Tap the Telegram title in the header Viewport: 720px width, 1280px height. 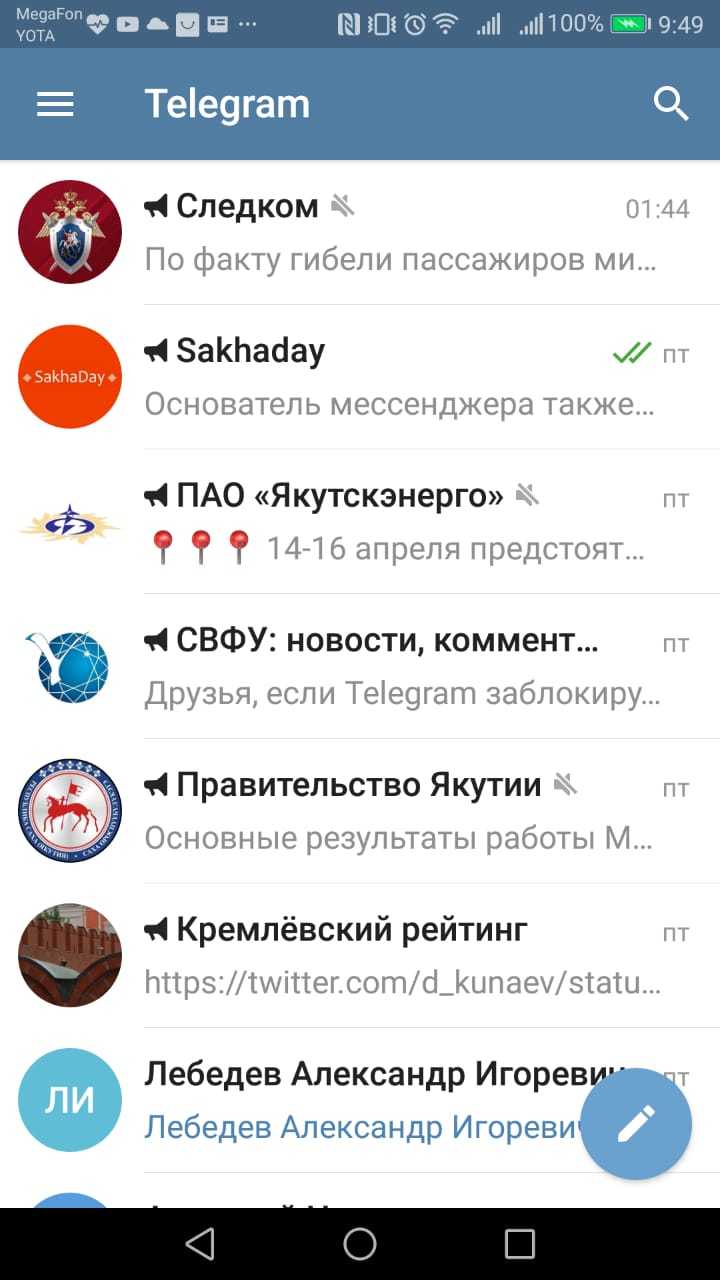(x=227, y=103)
